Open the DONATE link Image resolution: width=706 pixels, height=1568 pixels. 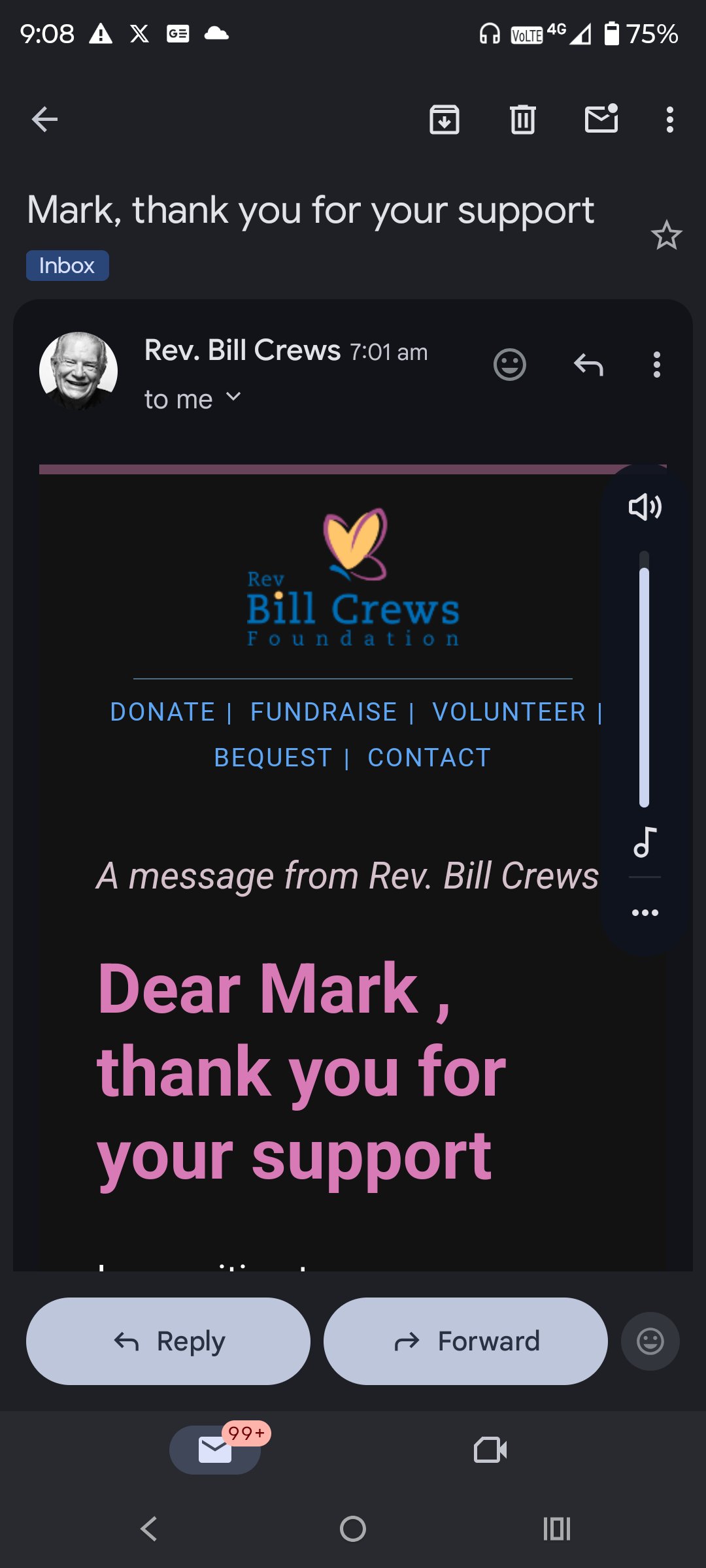tap(163, 712)
